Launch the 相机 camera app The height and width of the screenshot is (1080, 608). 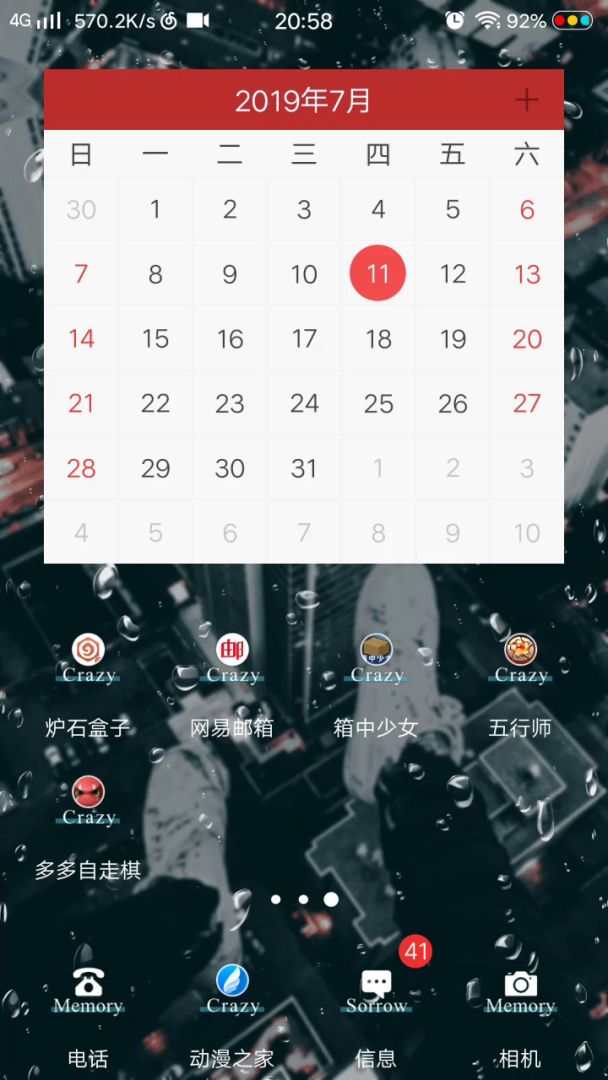pyautogui.click(x=520, y=992)
